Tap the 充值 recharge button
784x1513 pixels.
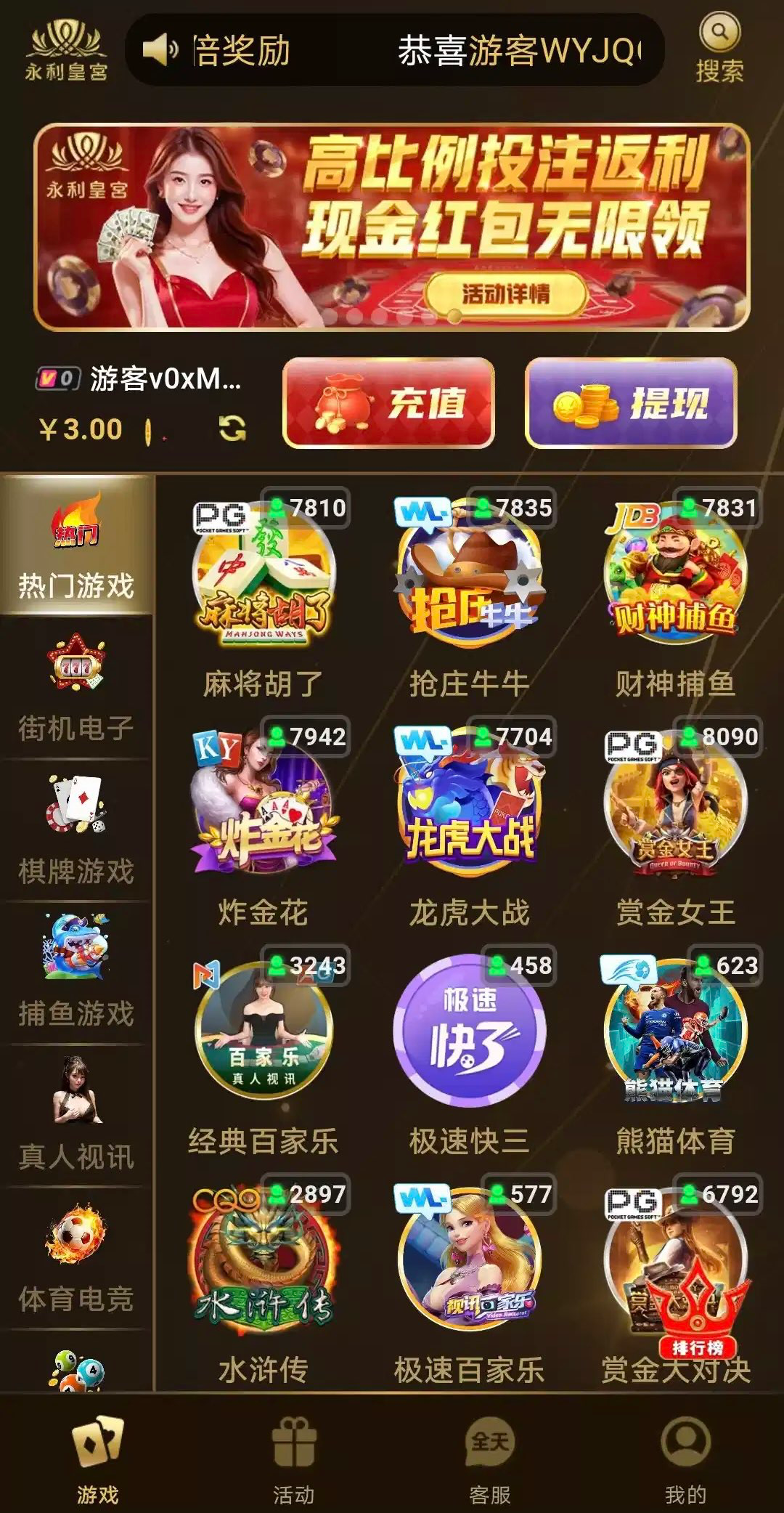[x=388, y=403]
